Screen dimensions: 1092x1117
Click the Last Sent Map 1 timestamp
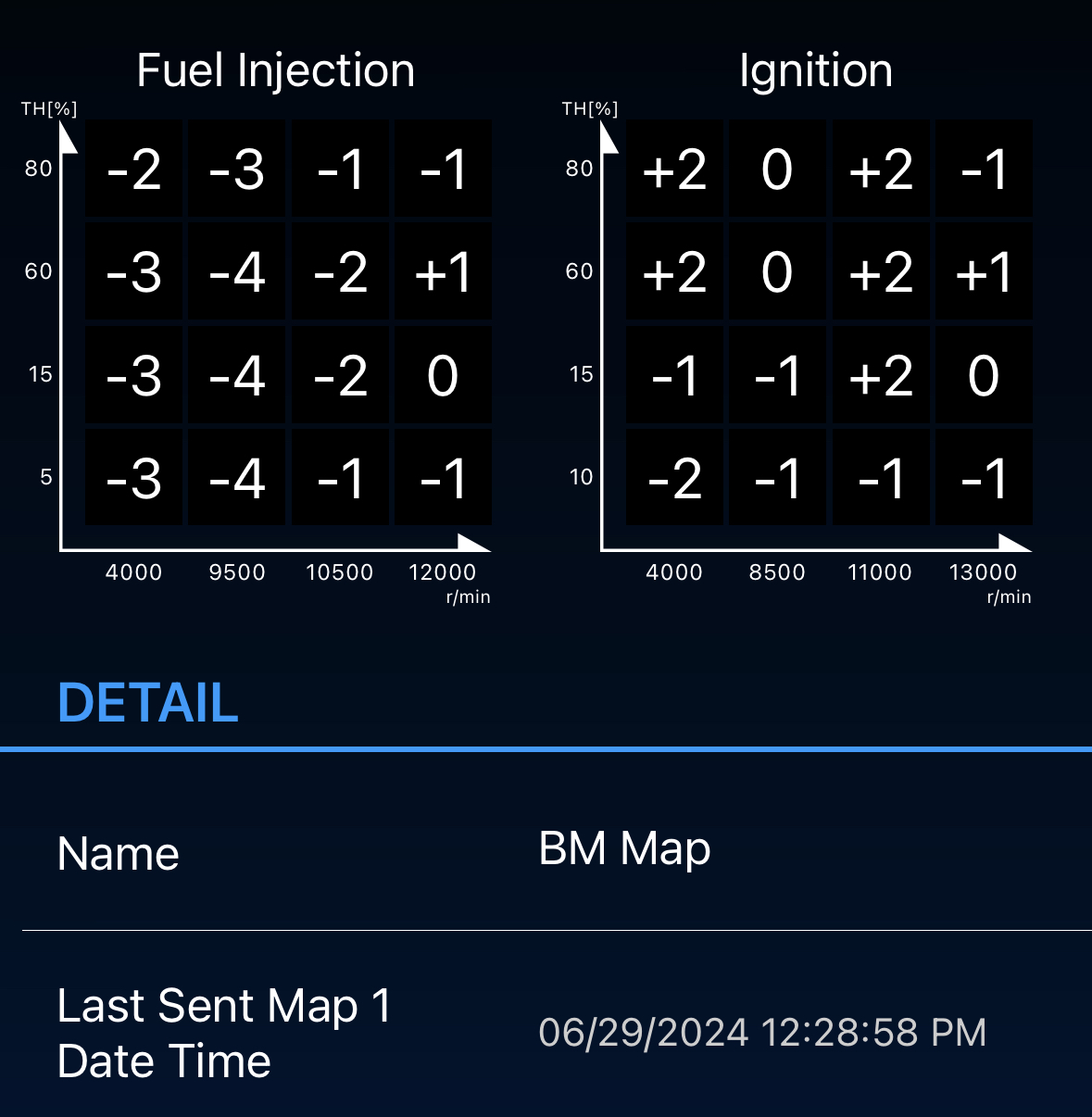[x=762, y=1031]
